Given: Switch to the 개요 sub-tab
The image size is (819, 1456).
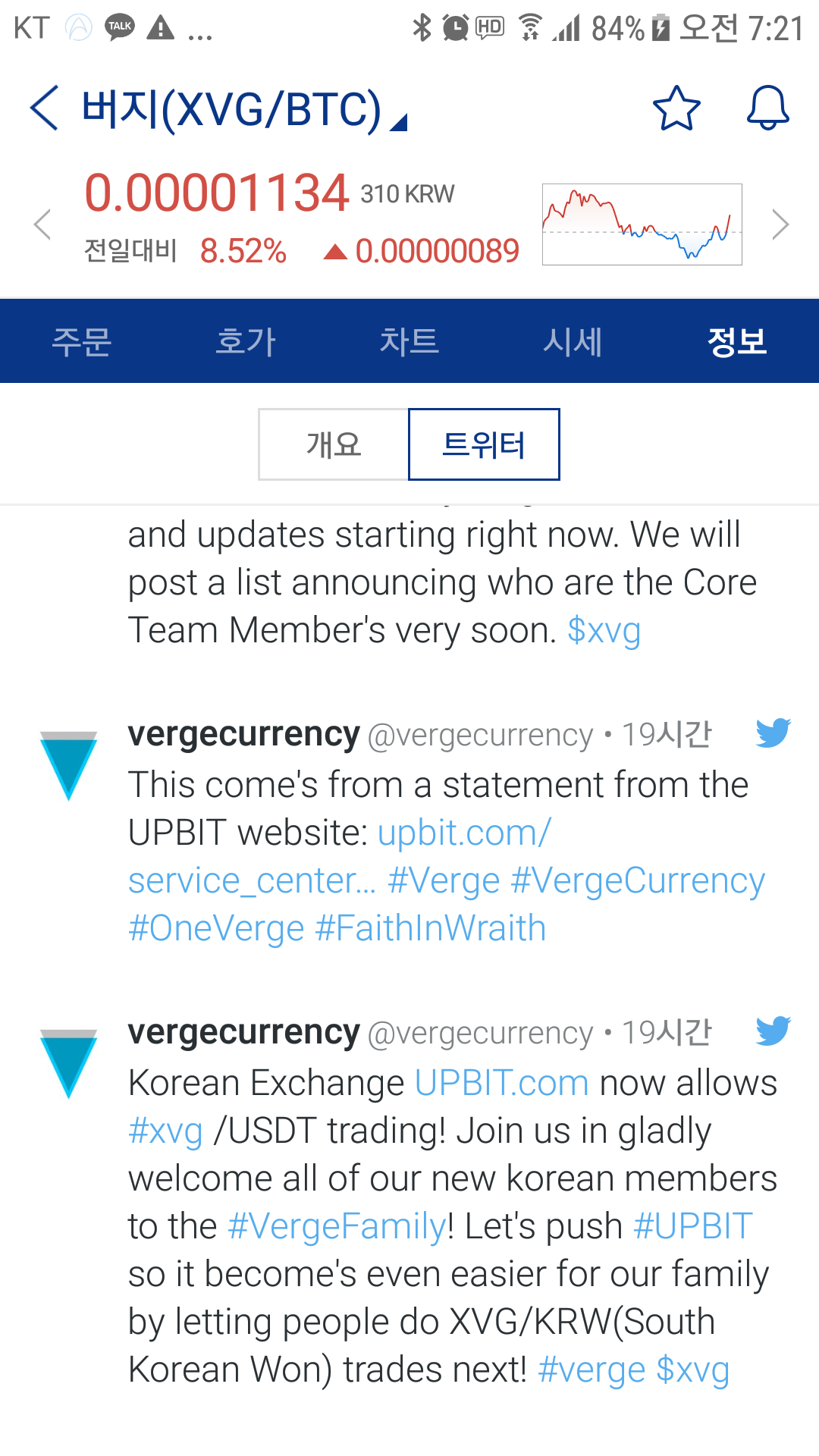Looking at the screenshot, I should [x=334, y=444].
